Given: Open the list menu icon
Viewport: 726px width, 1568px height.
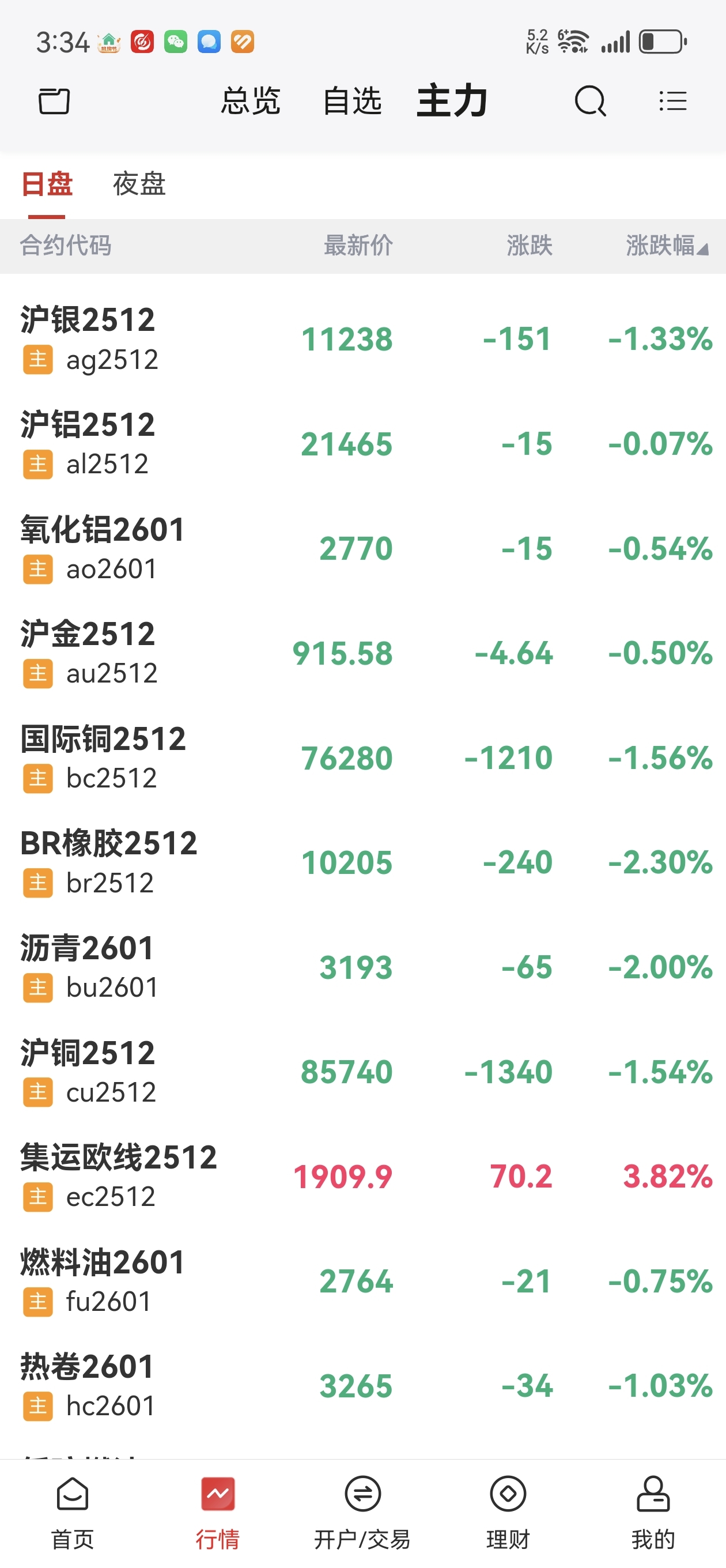Looking at the screenshot, I should click(x=672, y=101).
